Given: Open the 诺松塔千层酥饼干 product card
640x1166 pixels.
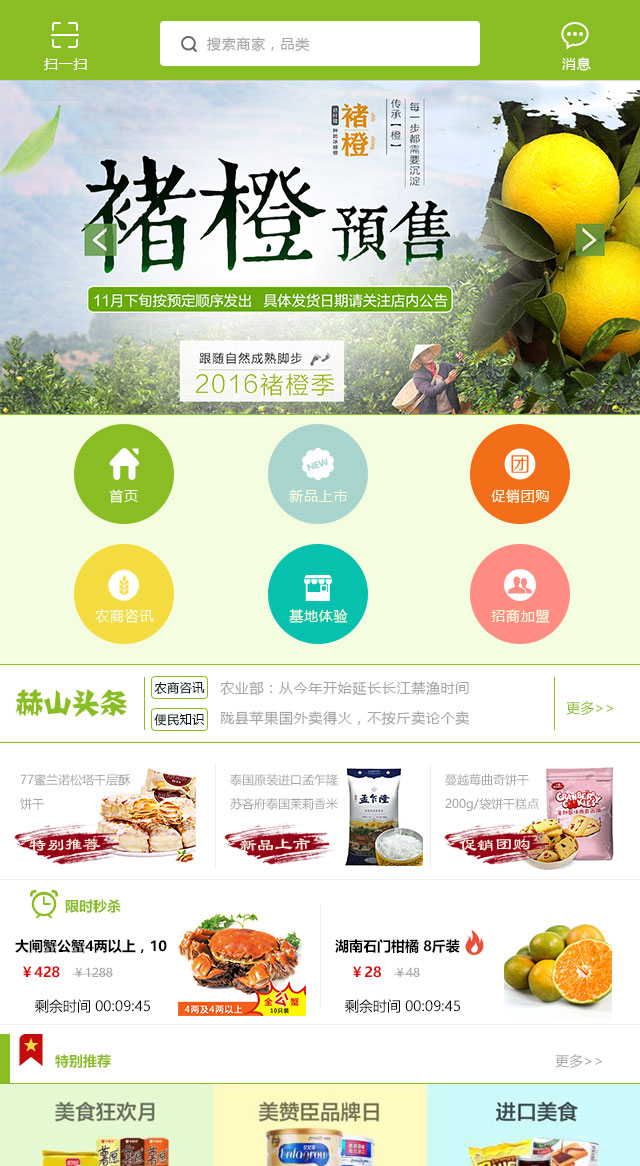Looking at the screenshot, I should click(x=107, y=812).
